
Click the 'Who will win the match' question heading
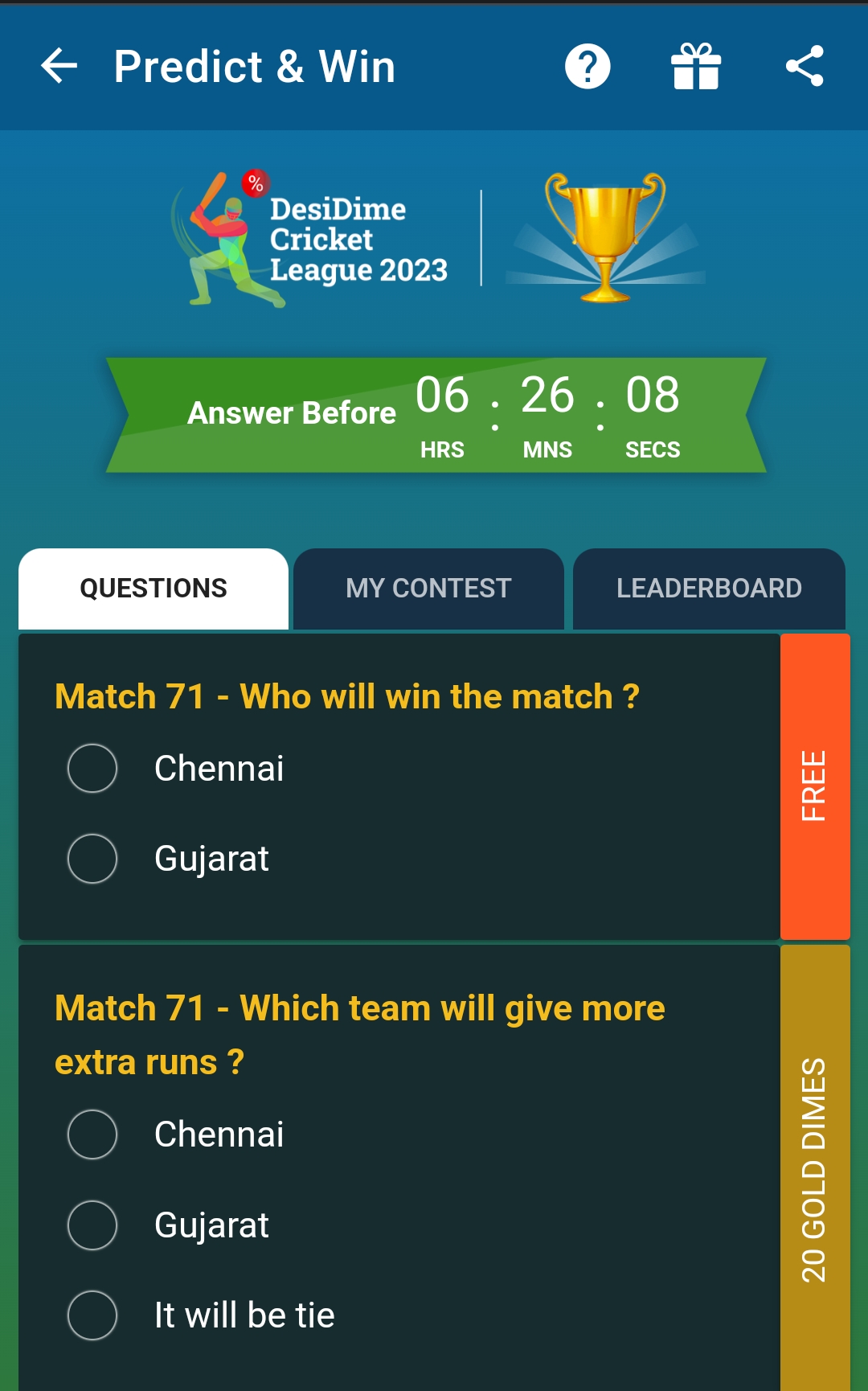[x=347, y=696]
